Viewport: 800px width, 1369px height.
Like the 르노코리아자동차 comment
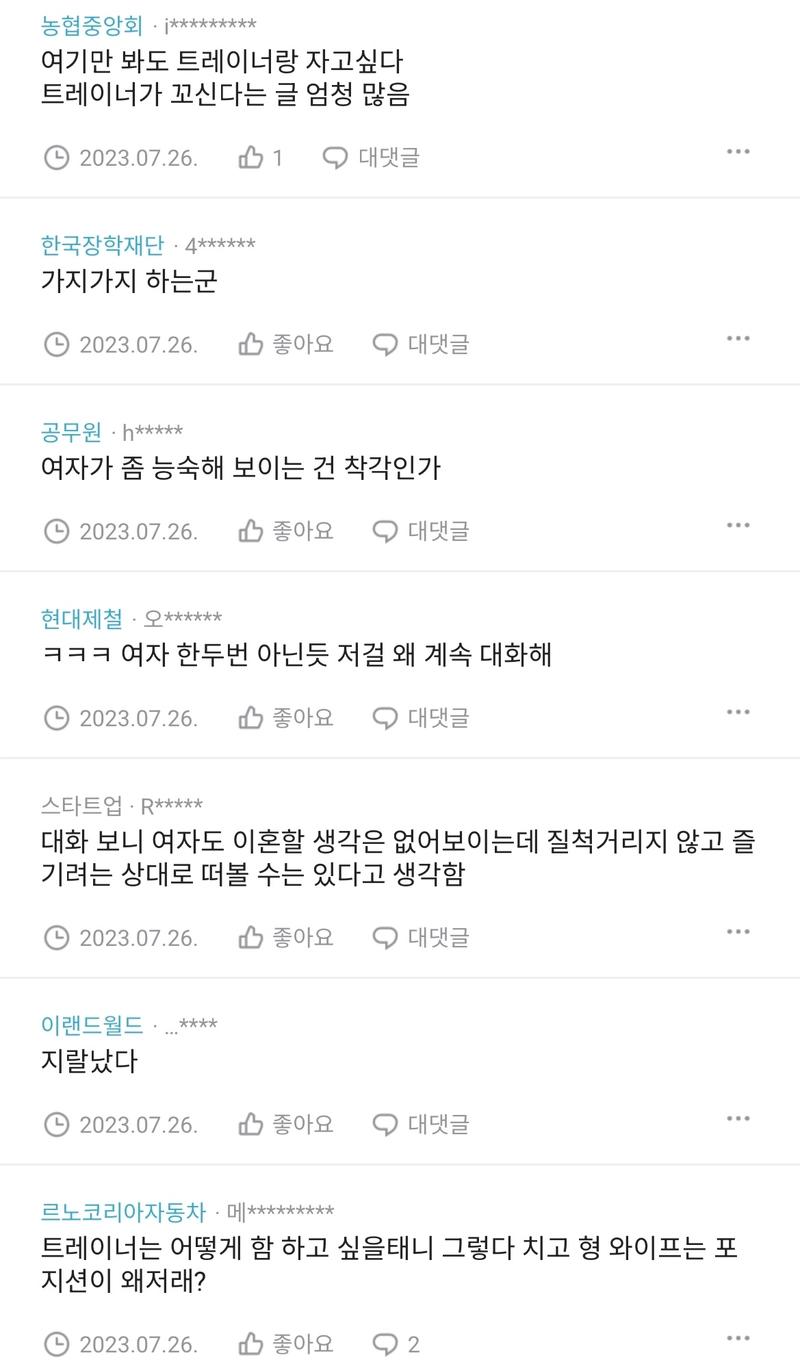coord(285,1343)
